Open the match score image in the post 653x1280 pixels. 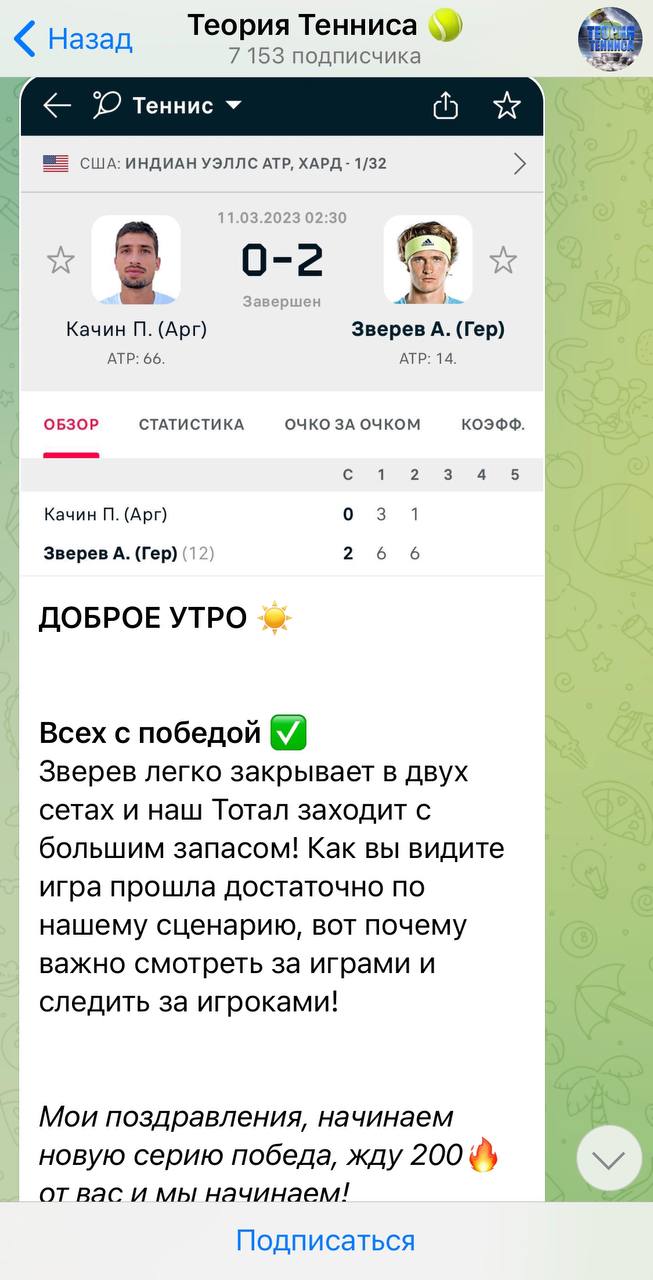click(282, 326)
